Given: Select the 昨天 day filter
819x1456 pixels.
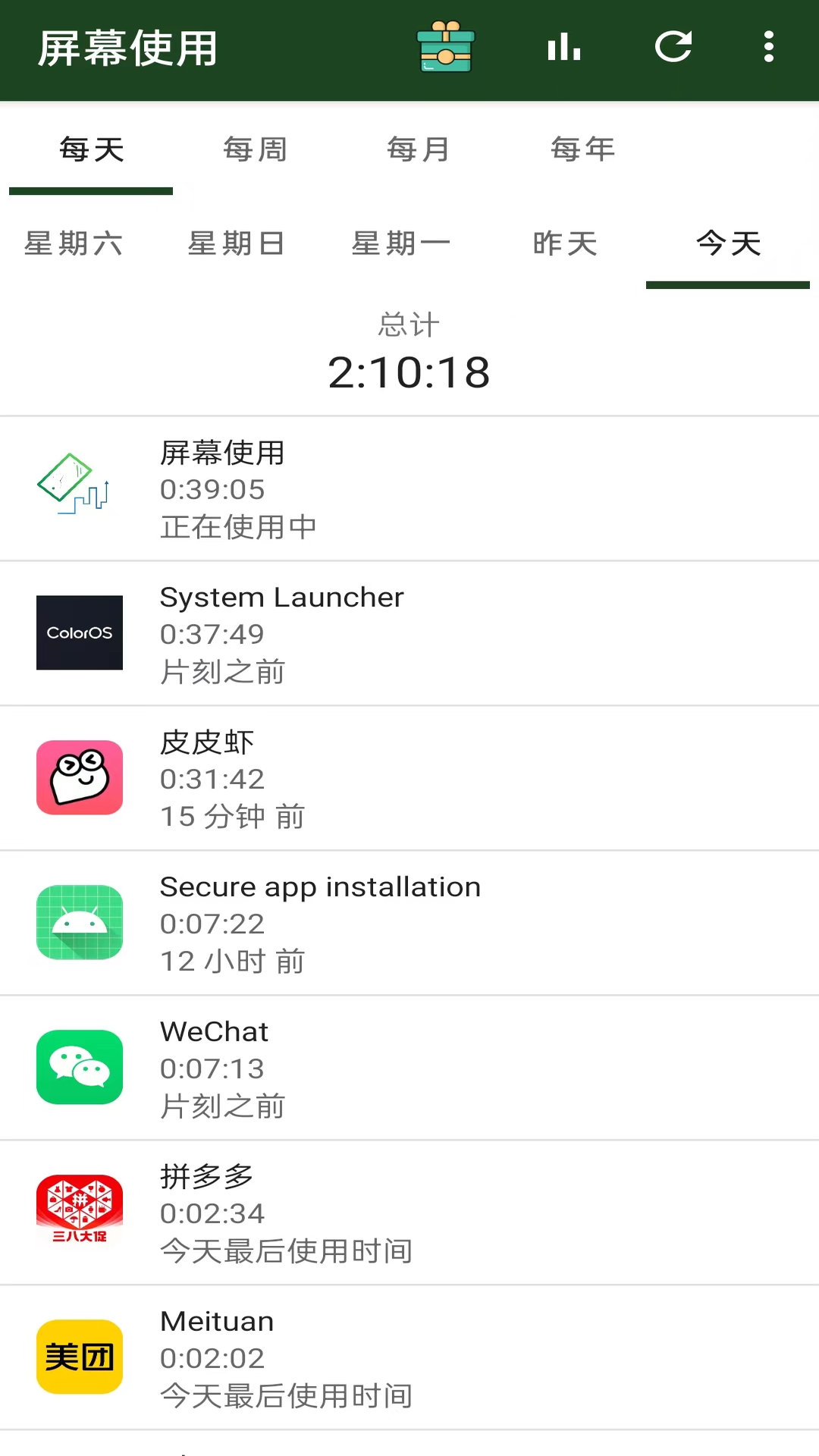Looking at the screenshot, I should click(x=565, y=243).
